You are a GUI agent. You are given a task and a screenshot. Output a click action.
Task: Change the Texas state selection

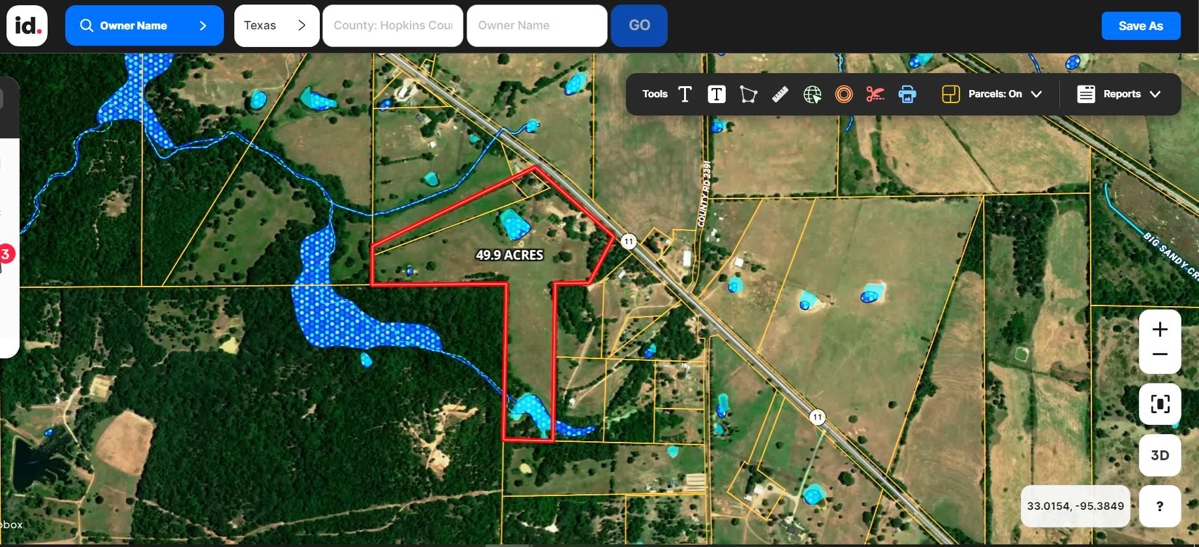276,26
